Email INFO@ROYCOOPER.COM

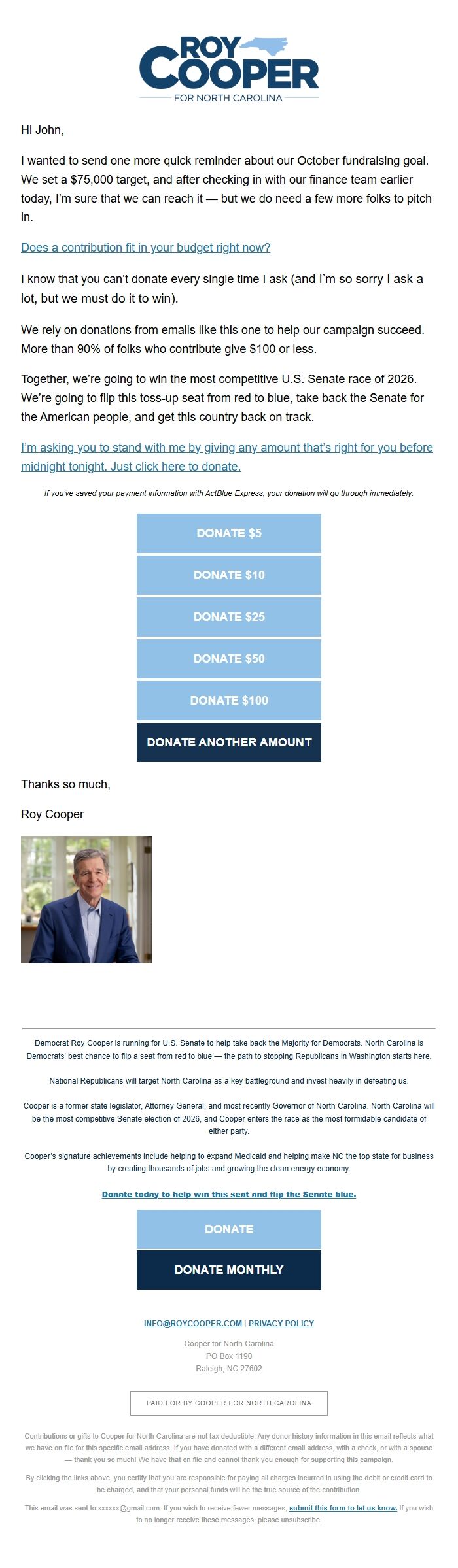[x=192, y=1323]
